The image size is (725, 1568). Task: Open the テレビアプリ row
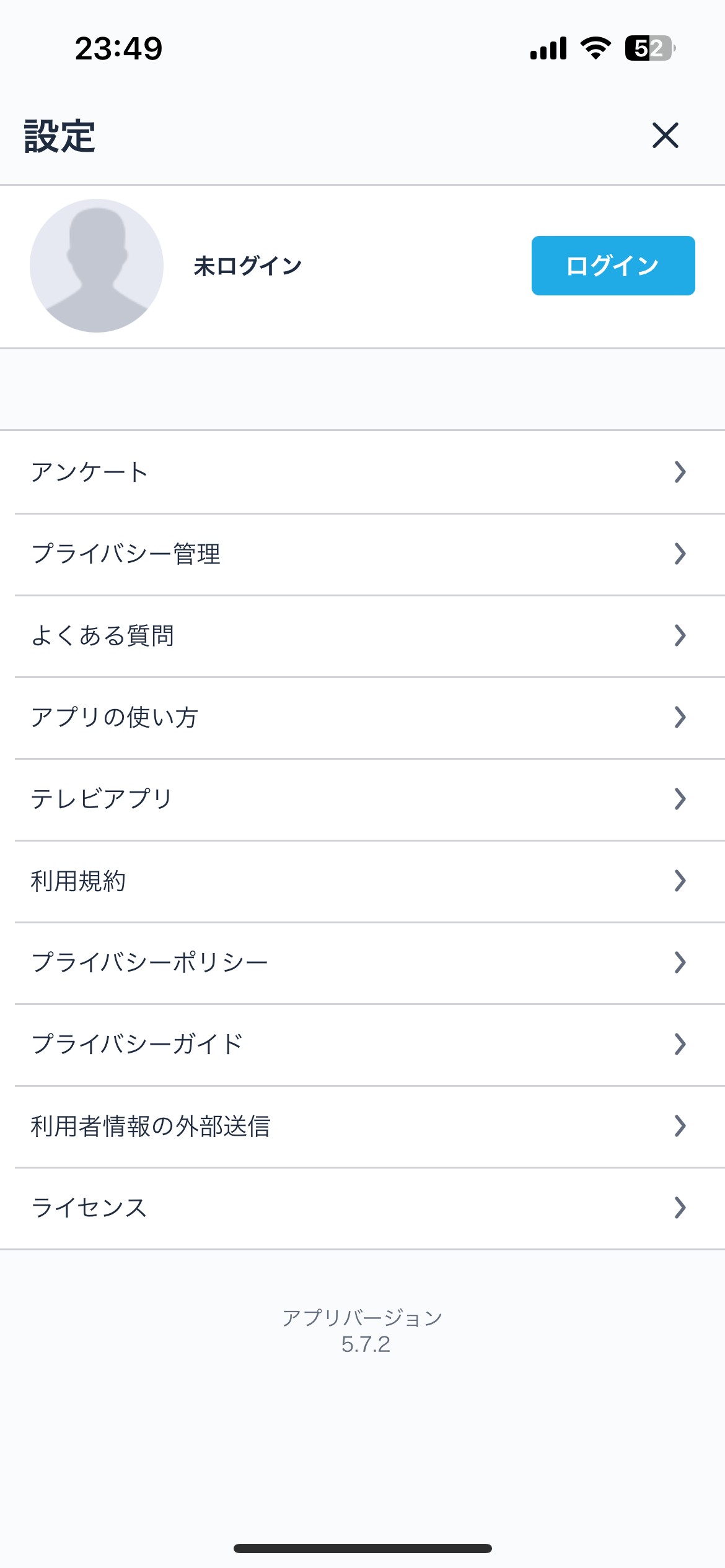(362, 799)
